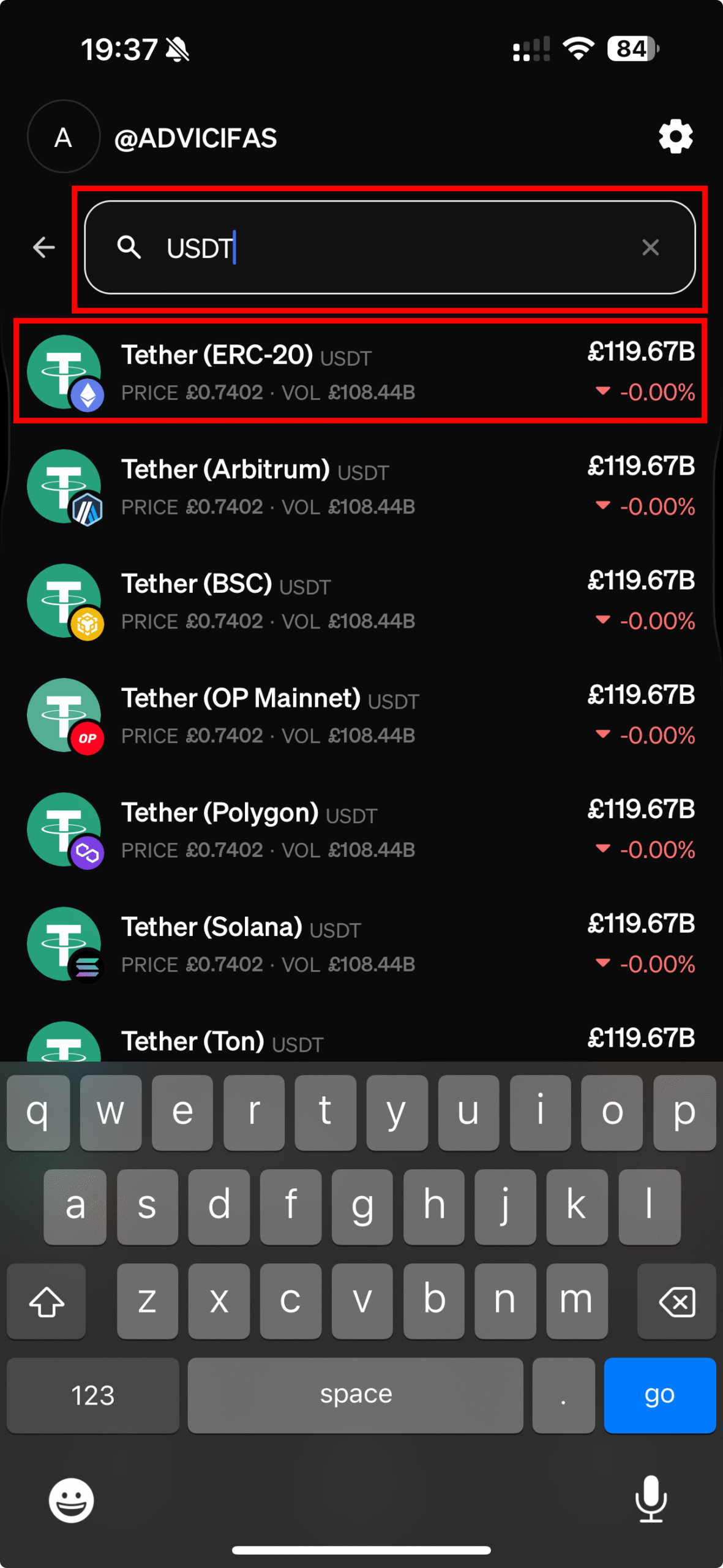The height and width of the screenshot is (1568, 723).
Task: Tap the USDT search field
Action: pos(380,248)
